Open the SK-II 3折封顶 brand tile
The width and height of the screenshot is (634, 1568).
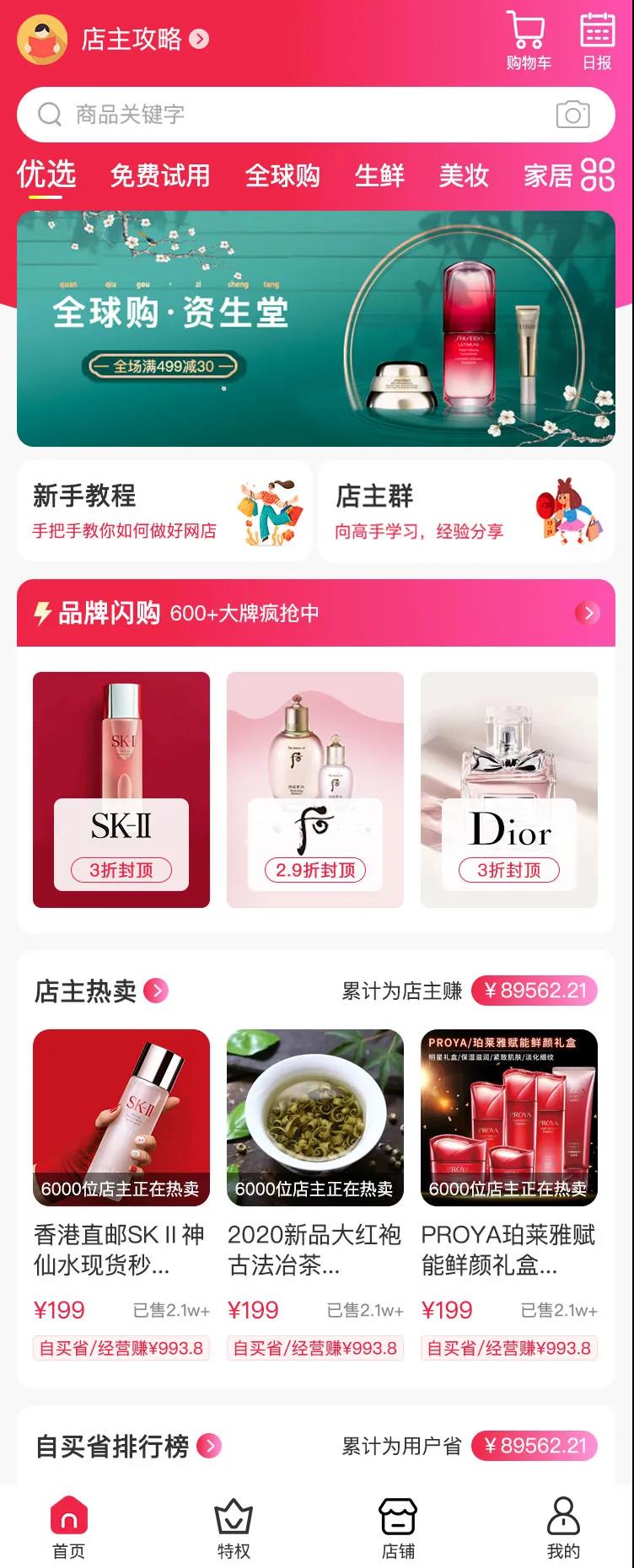point(121,789)
